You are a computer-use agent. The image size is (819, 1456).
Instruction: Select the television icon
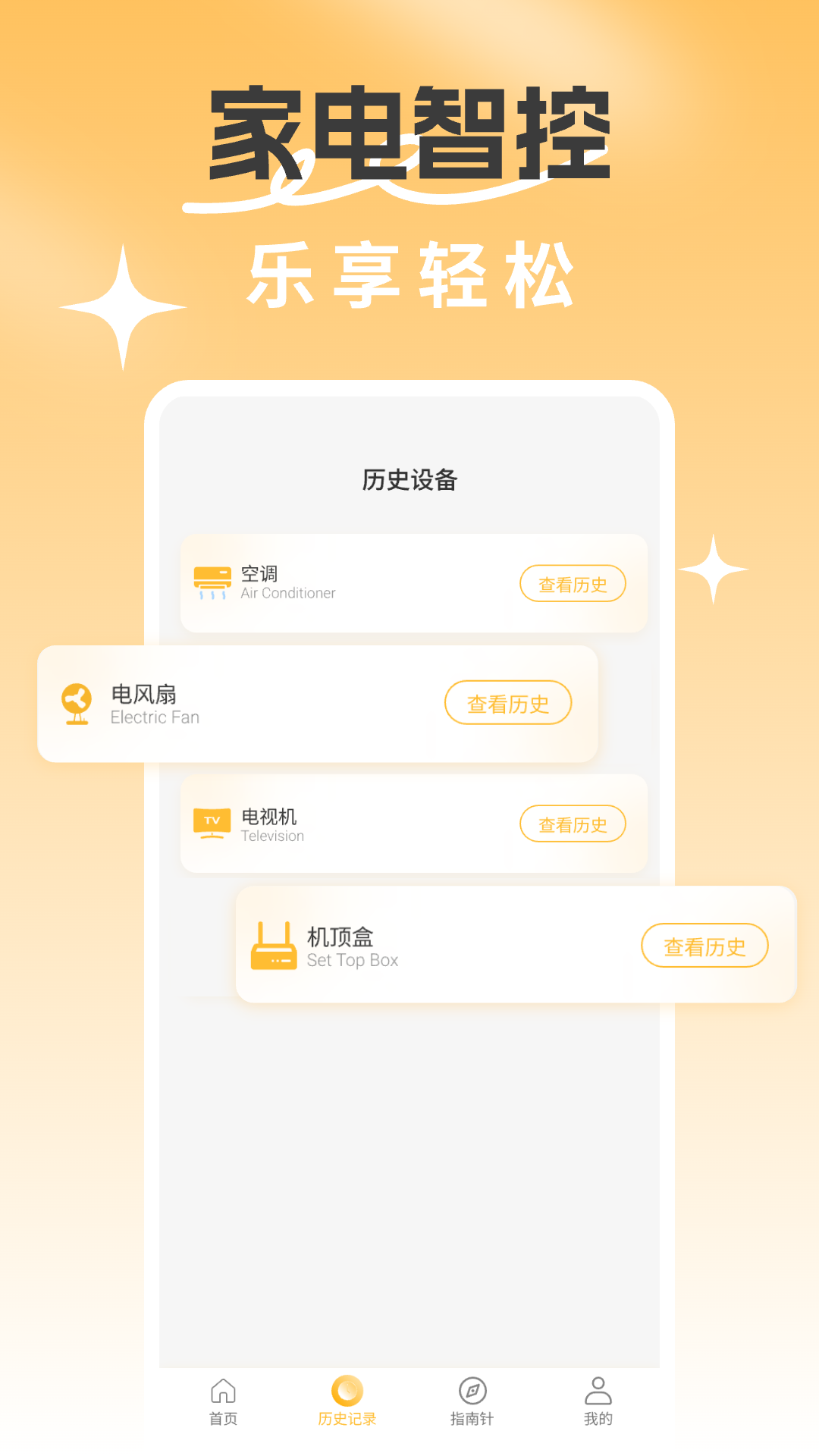tap(212, 824)
